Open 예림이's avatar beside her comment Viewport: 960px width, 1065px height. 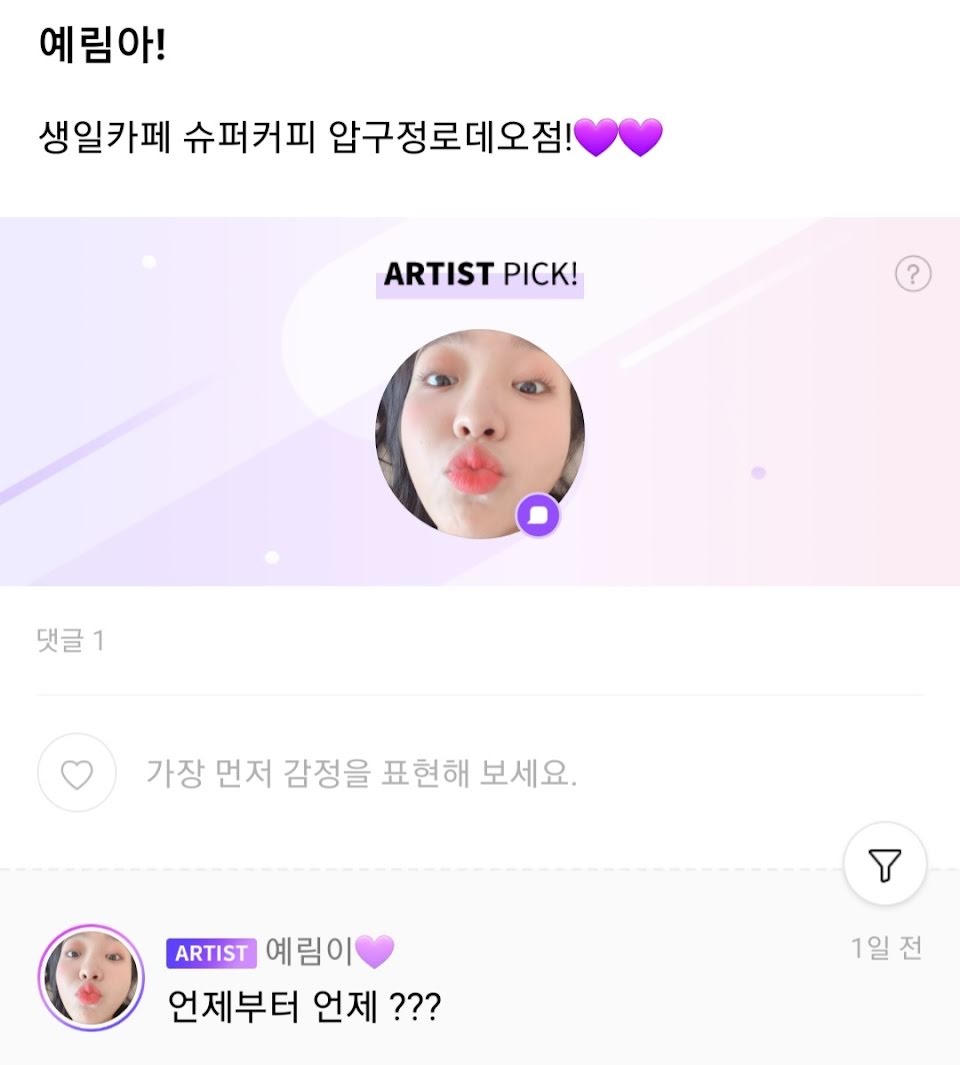[x=91, y=977]
